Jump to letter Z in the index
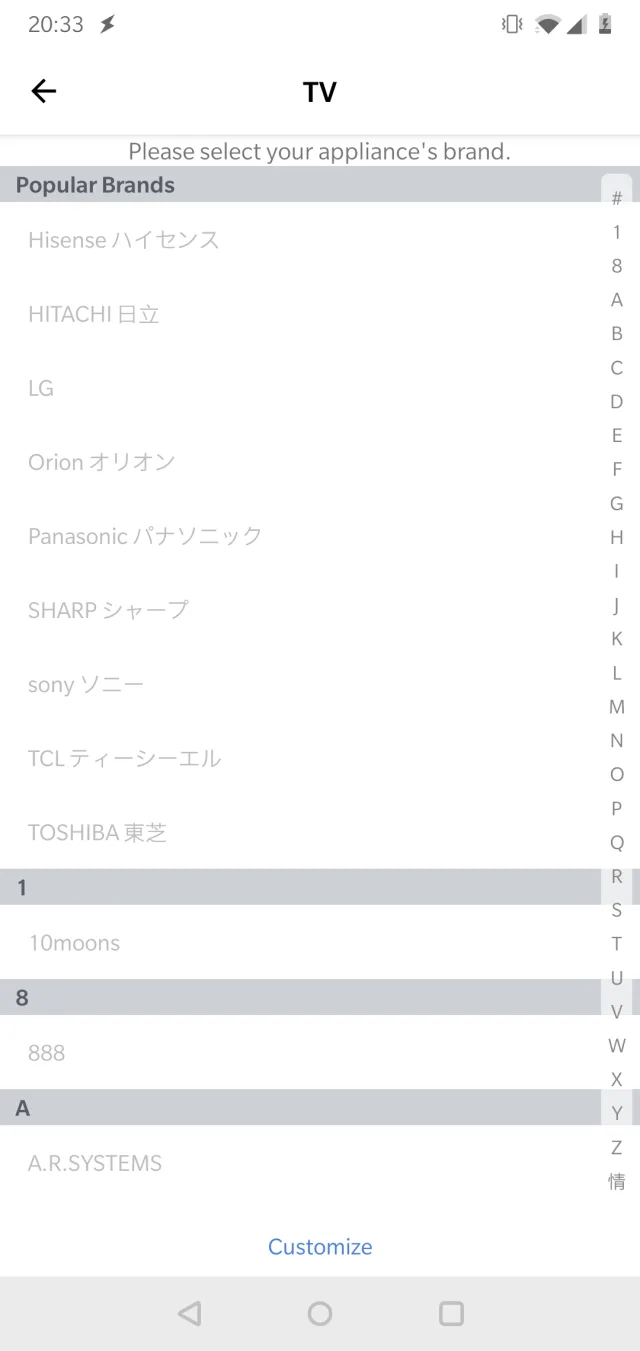Image resolution: width=640 pixels, height=1351 pixels. (617, 1147)
